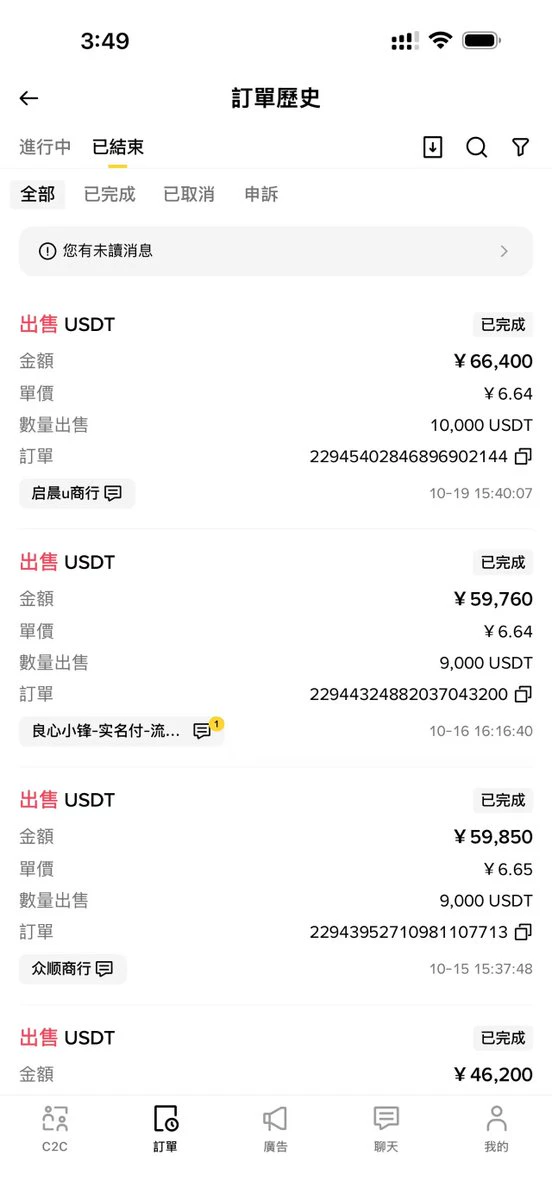Filter orders by 已取消
Screen dimensions: 552x1199
(189, 194)
